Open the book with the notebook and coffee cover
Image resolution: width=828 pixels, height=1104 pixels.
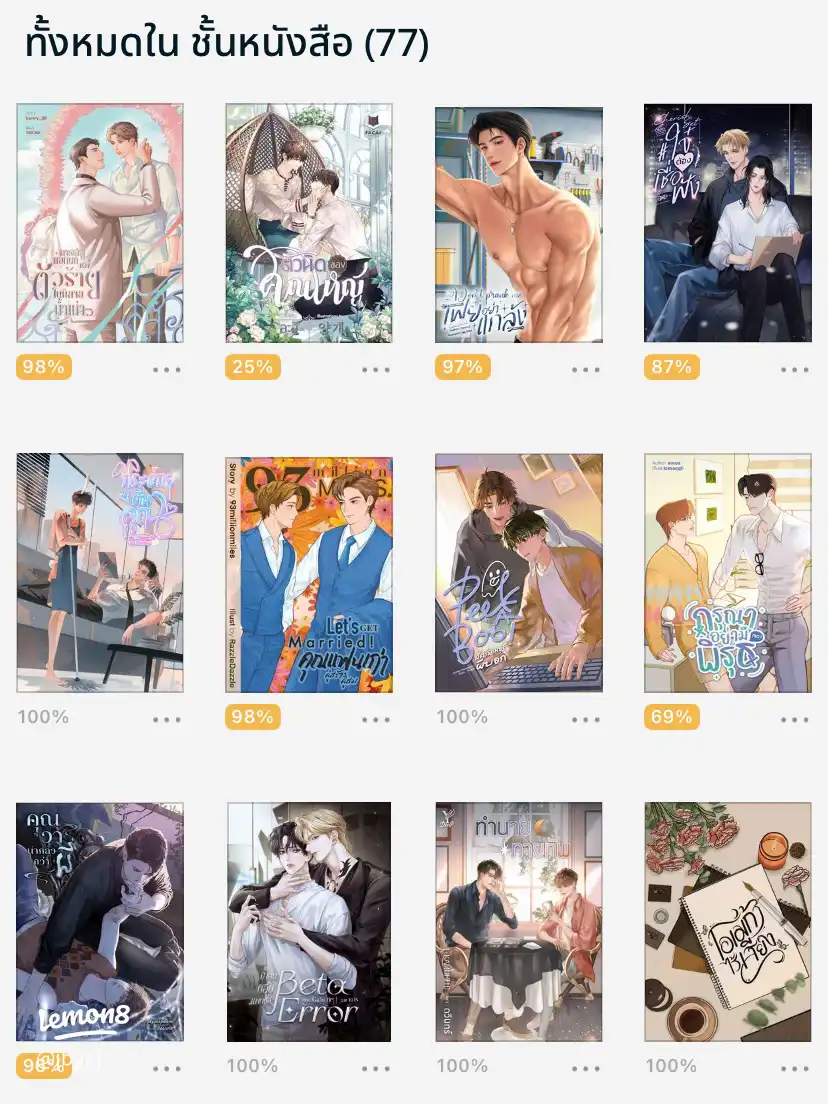coord(727,922)
